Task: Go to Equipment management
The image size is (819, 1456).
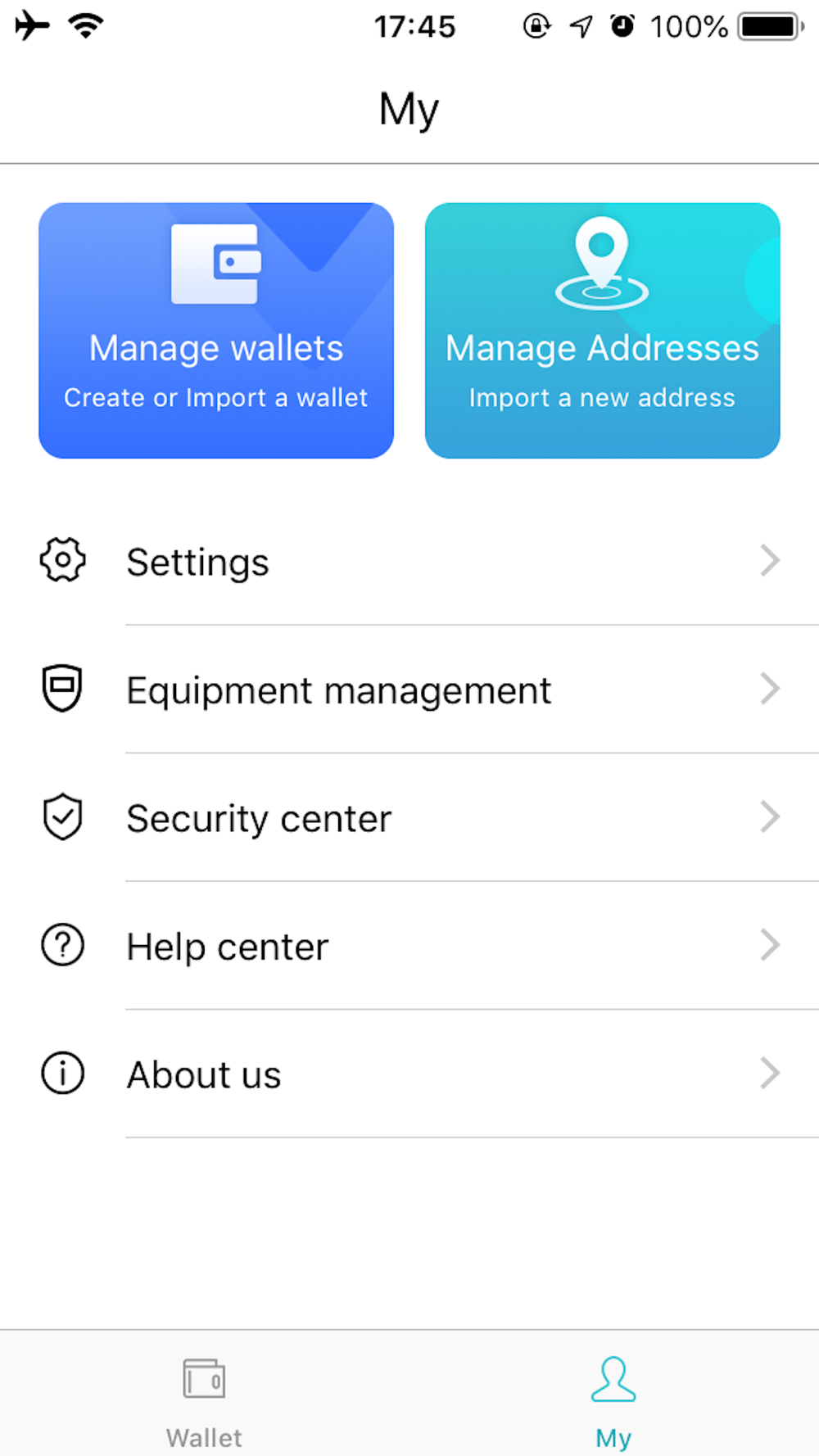Action: tap(409, 690)
